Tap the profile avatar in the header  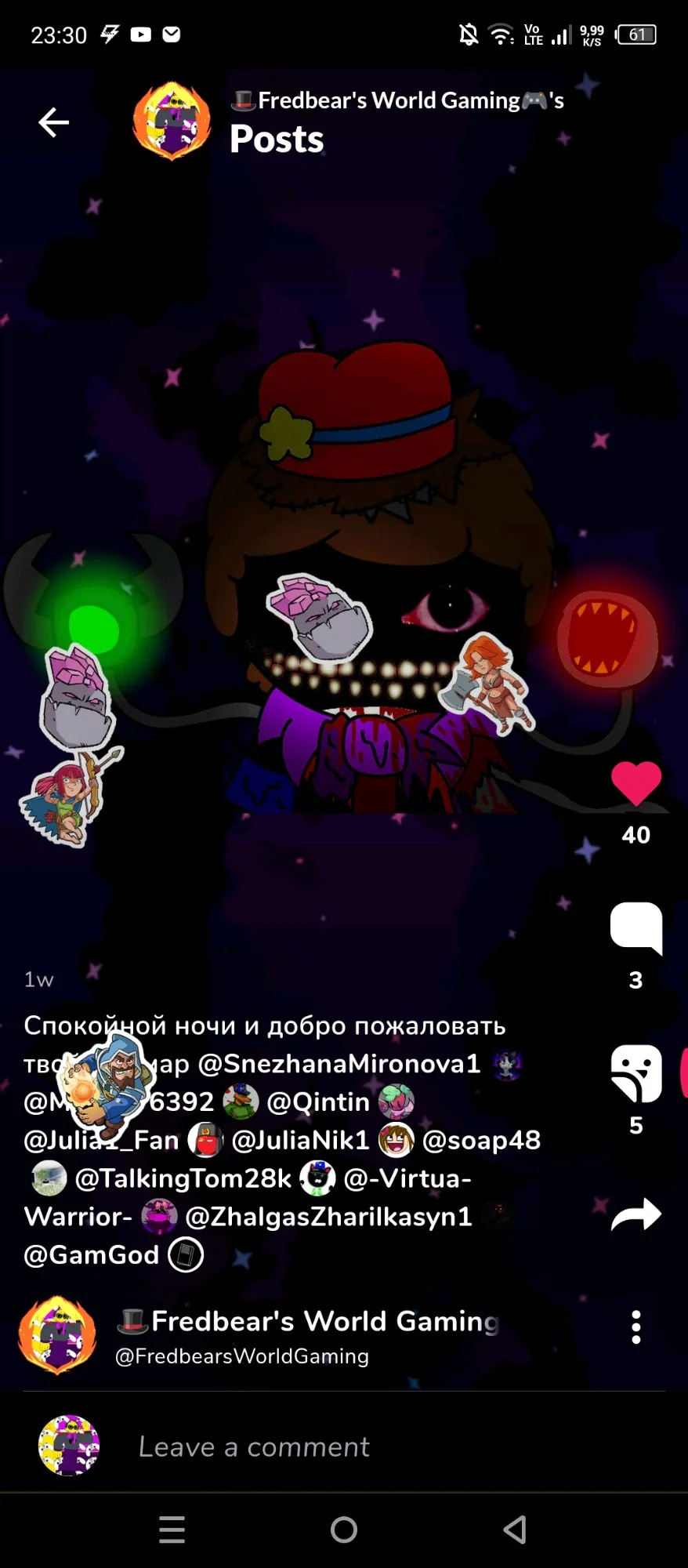pos(172,121)
